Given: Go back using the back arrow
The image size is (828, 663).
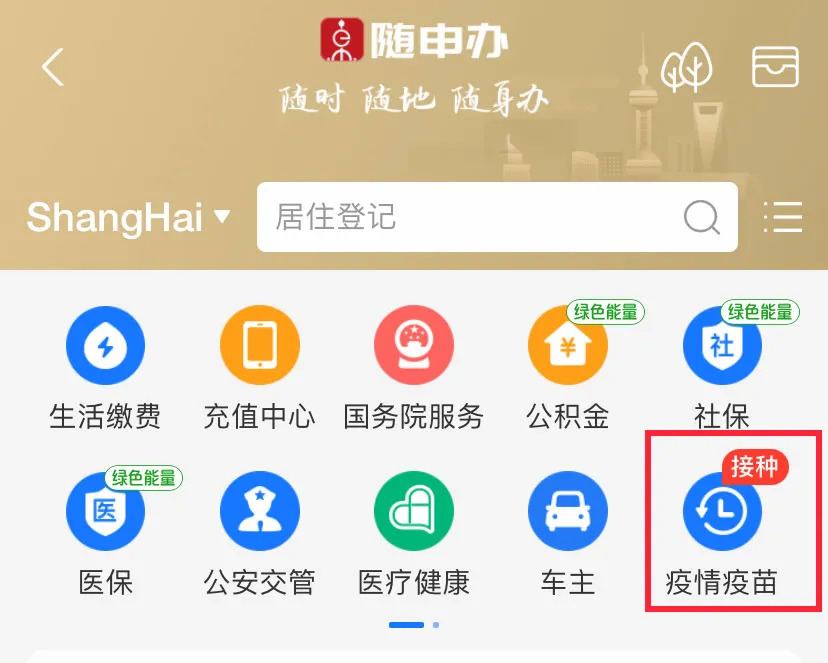Looking at the screenshot, I should pyautogui.click(x=53, y=67).
